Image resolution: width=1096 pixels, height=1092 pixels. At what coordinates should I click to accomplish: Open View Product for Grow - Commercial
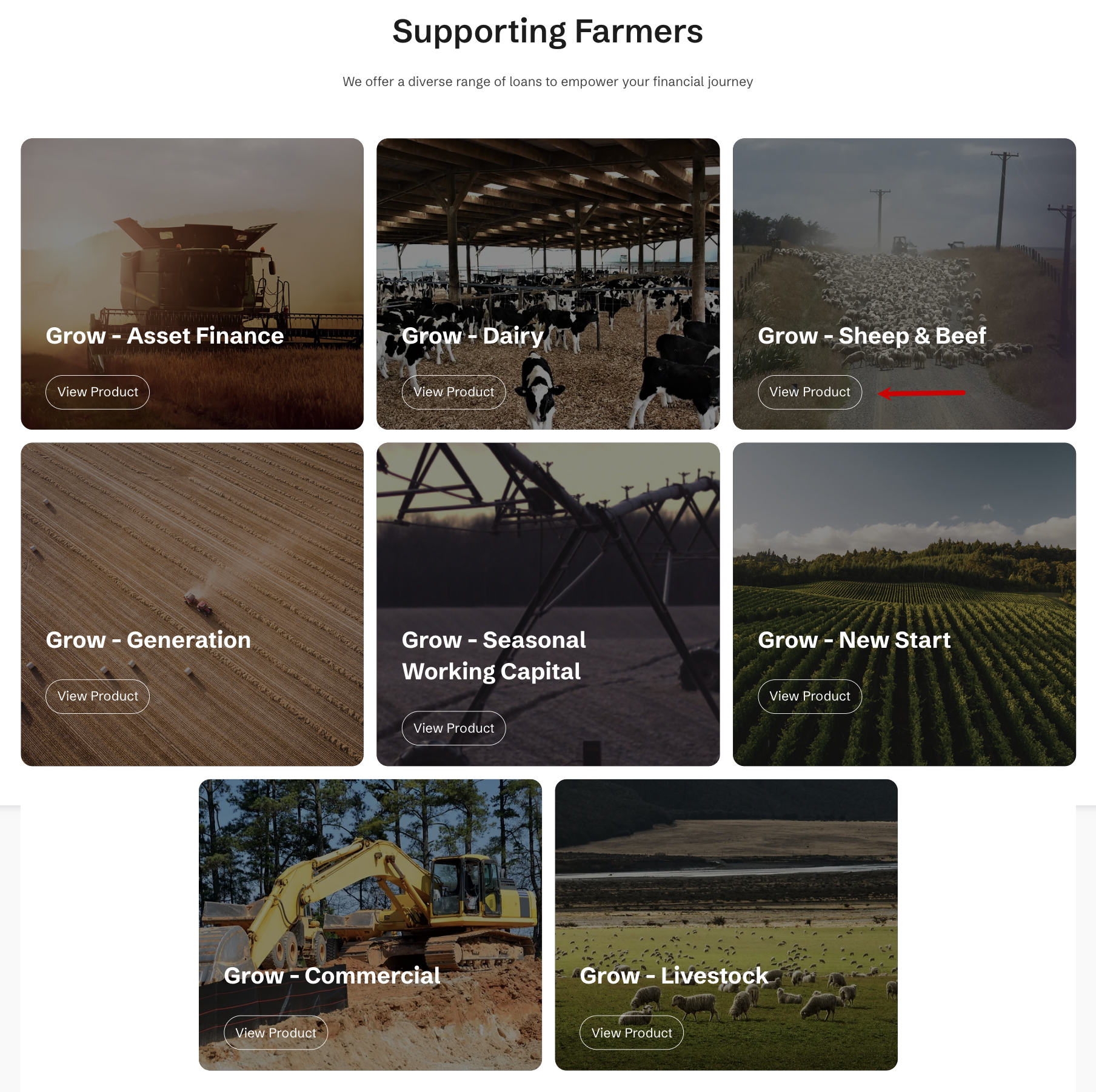276,1033
